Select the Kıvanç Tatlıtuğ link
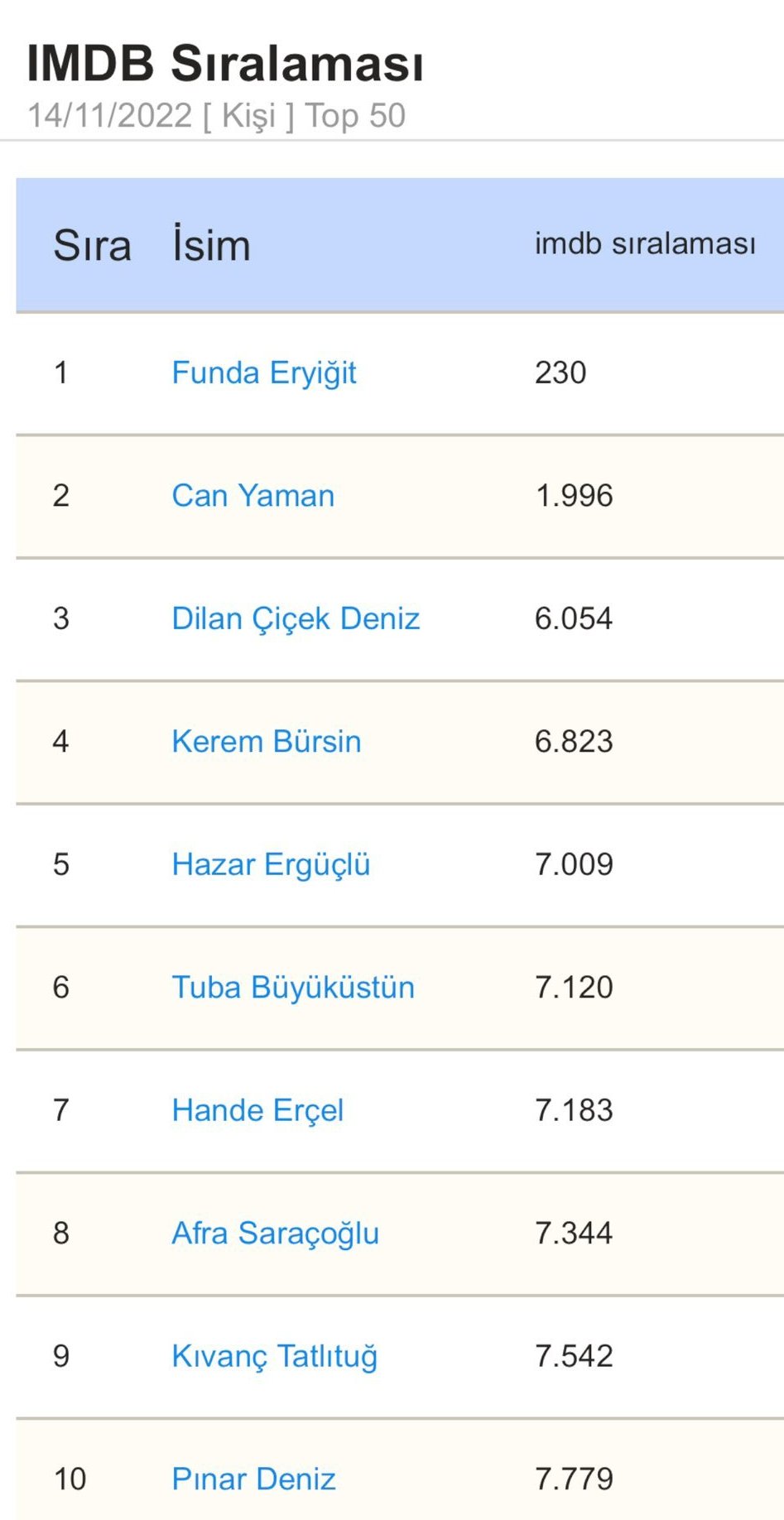 [274, 1356]
